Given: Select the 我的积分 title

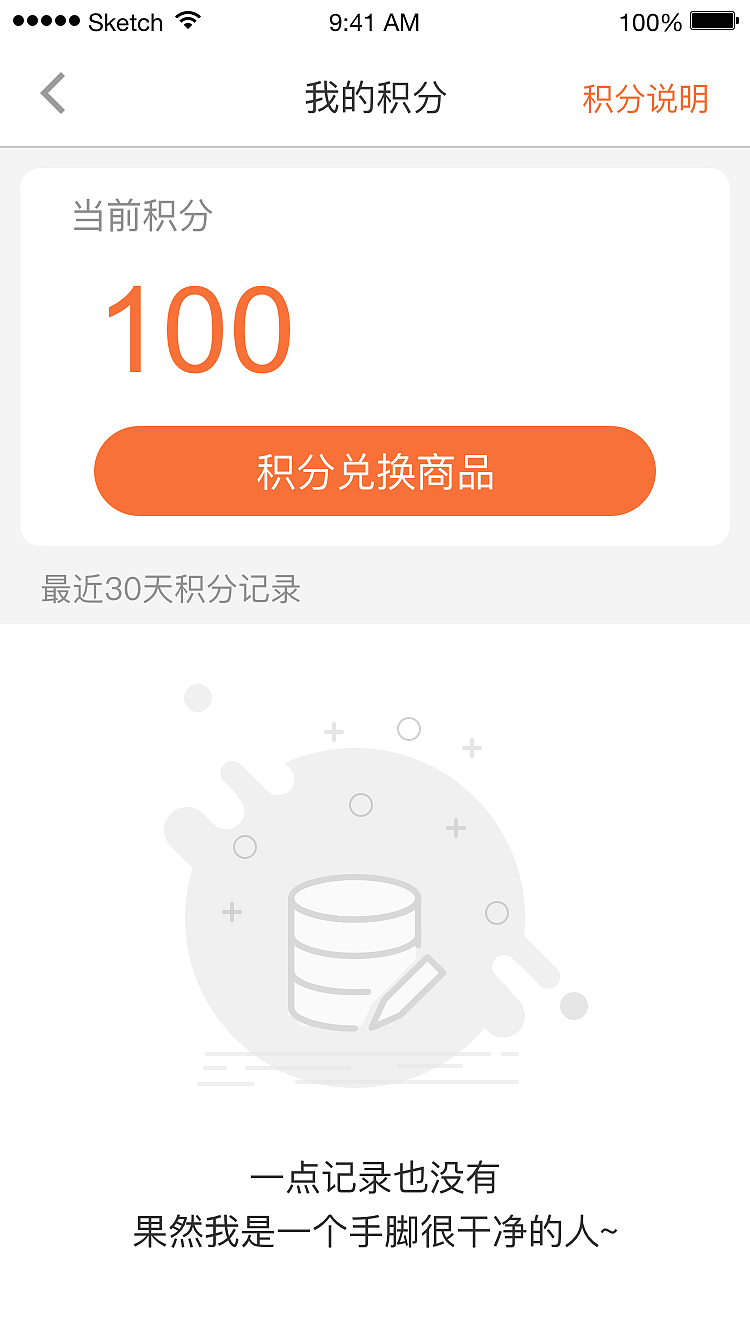Looking at the screenshot, I should click(375, 97).
